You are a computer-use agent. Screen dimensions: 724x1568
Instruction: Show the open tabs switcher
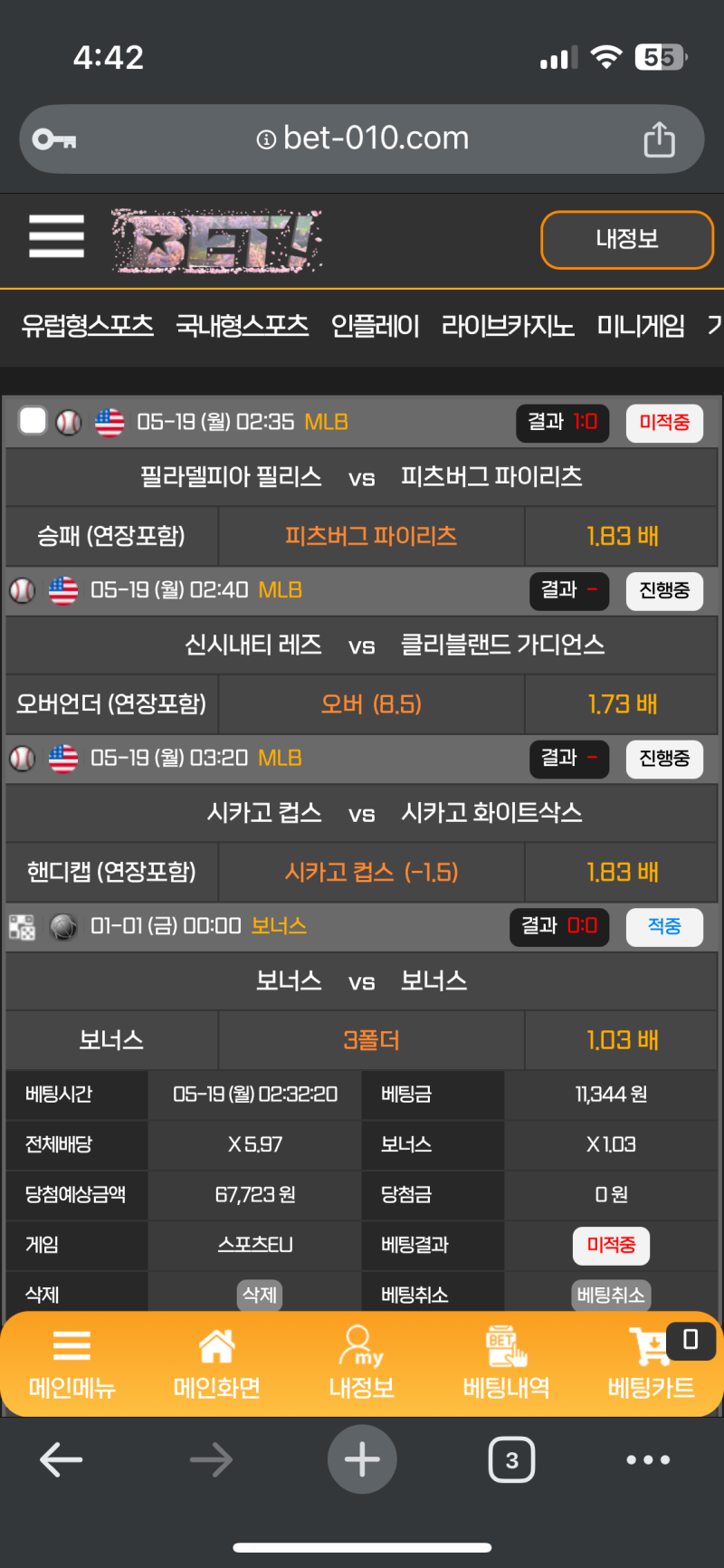(511, 1459)
